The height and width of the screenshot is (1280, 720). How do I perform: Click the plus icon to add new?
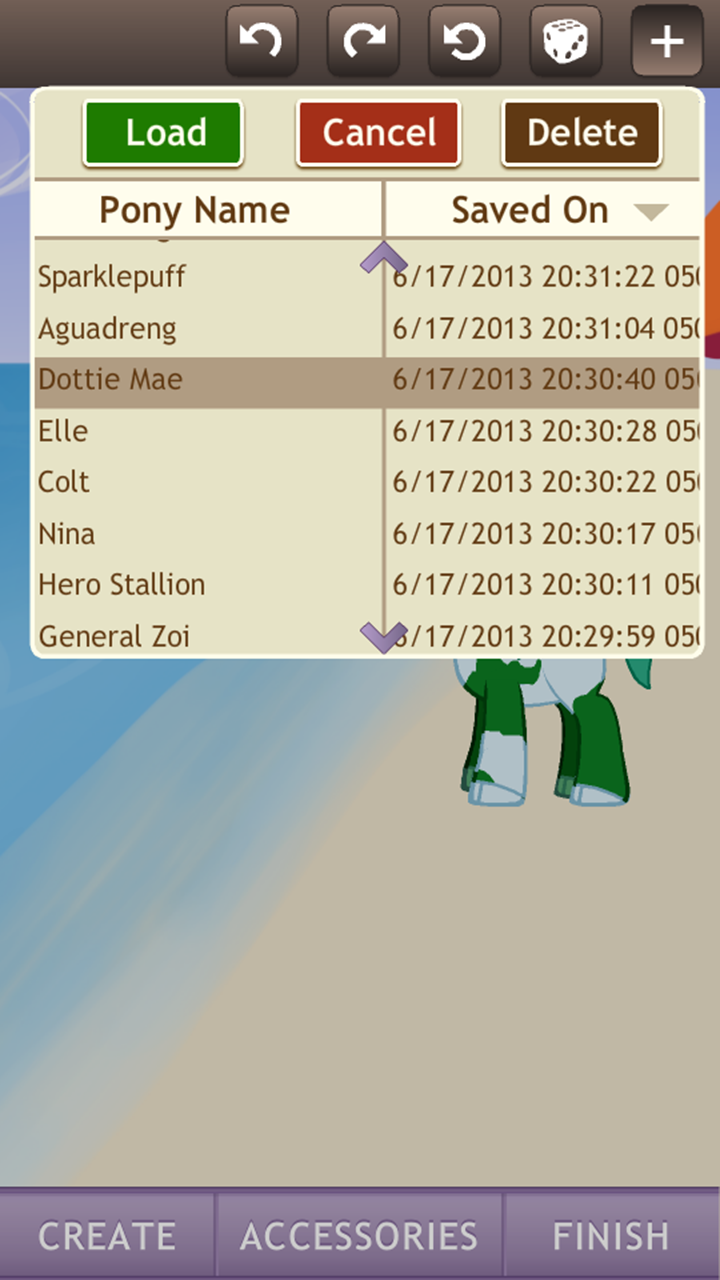pyautogui.click(x=666, y=42)
